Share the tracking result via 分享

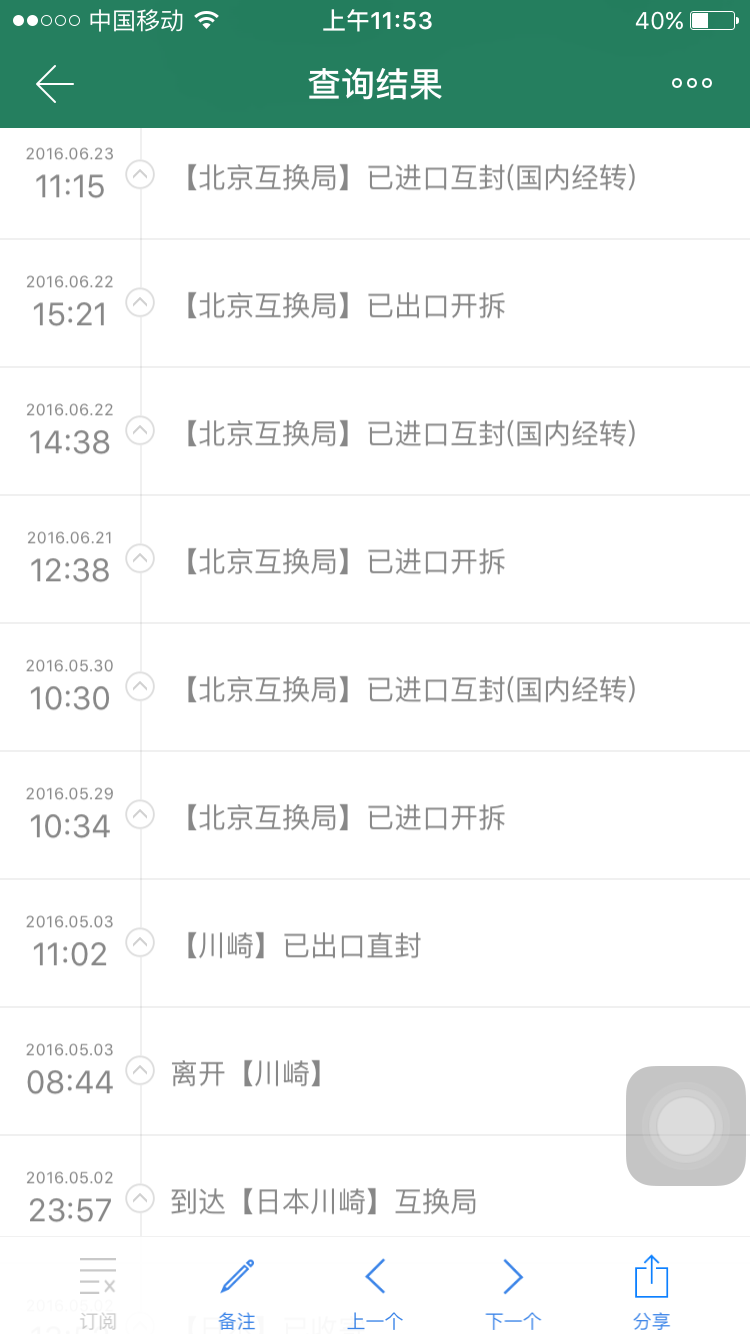click(651, 1292)
